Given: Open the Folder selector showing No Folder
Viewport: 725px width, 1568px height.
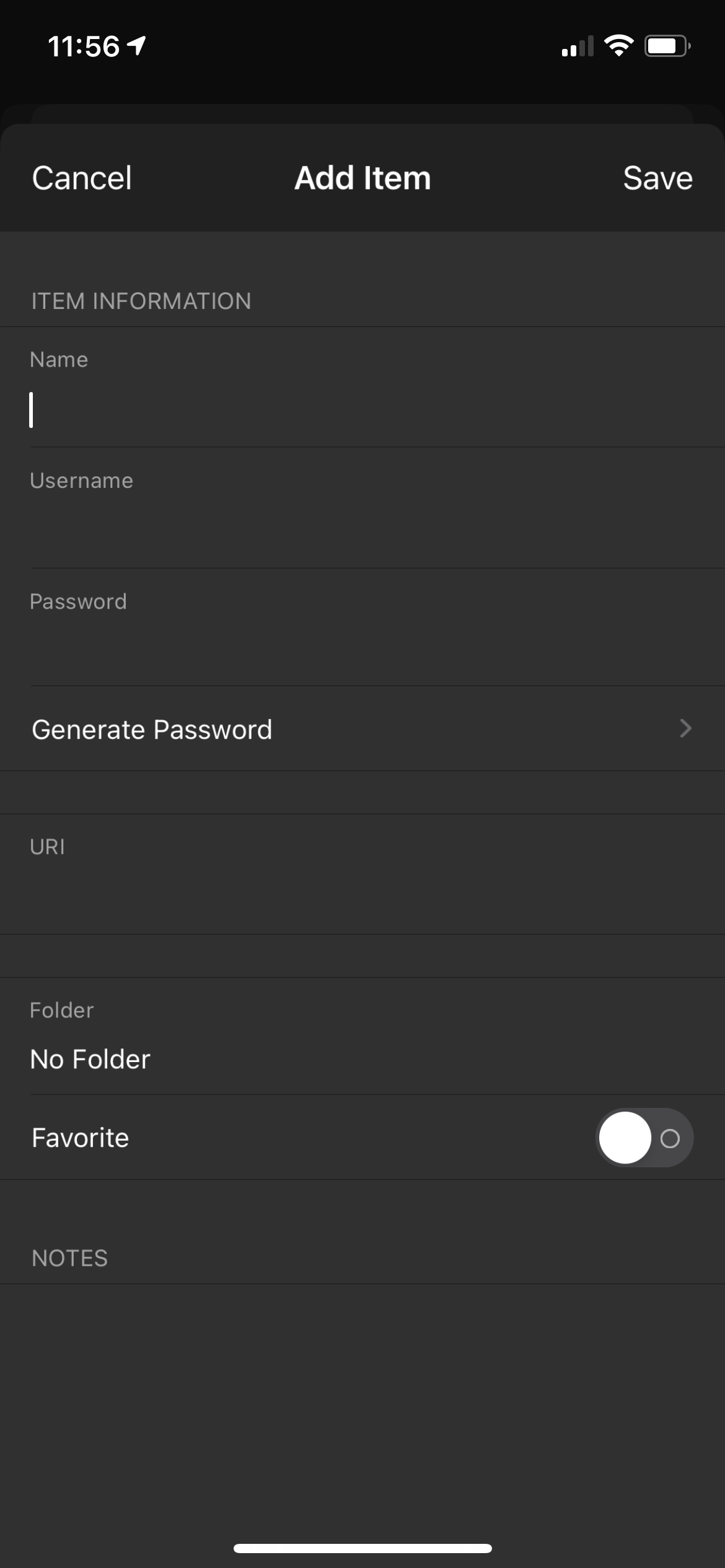Looking at the screenshot, I should tap(90, 1059).
